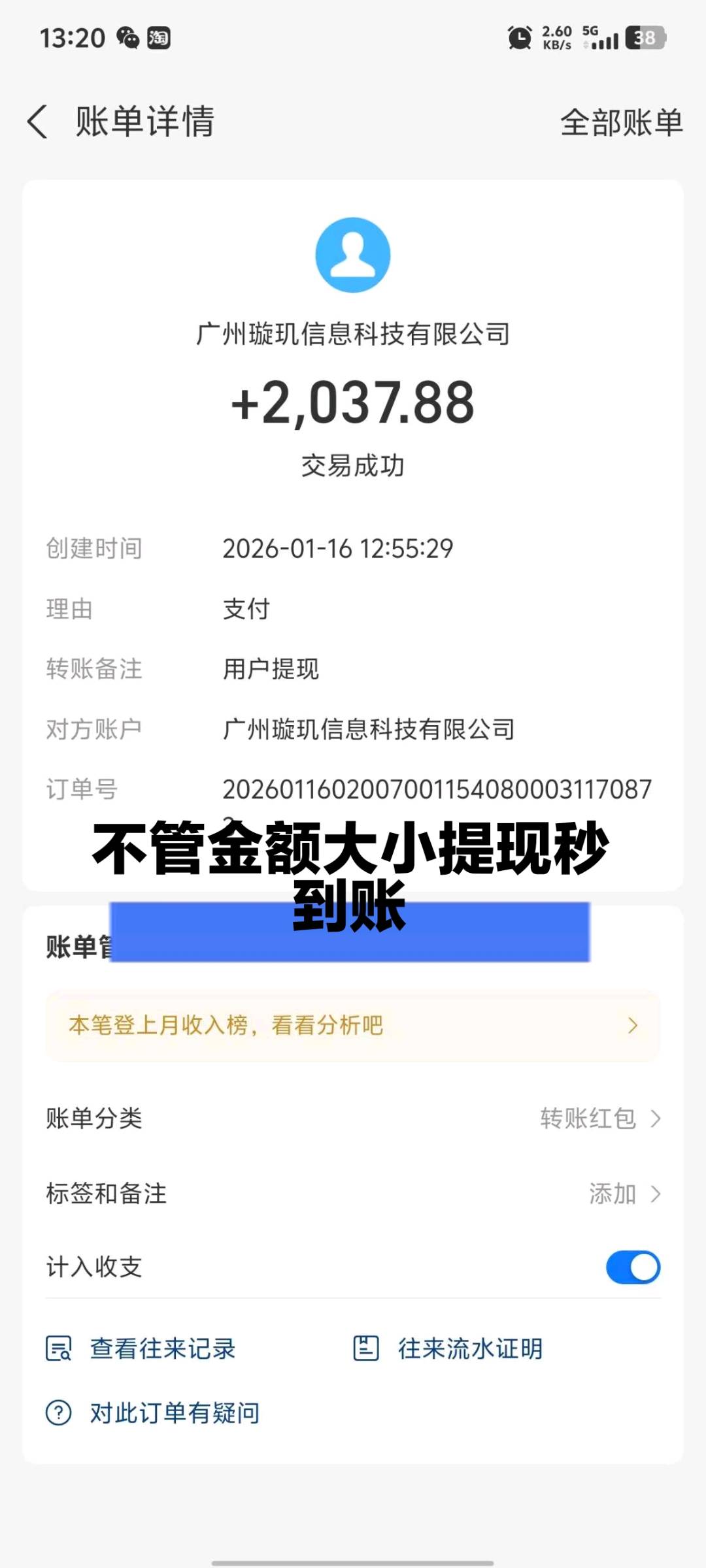
Task: Open 全部账单 from the top bar
Action: (621, 123)
